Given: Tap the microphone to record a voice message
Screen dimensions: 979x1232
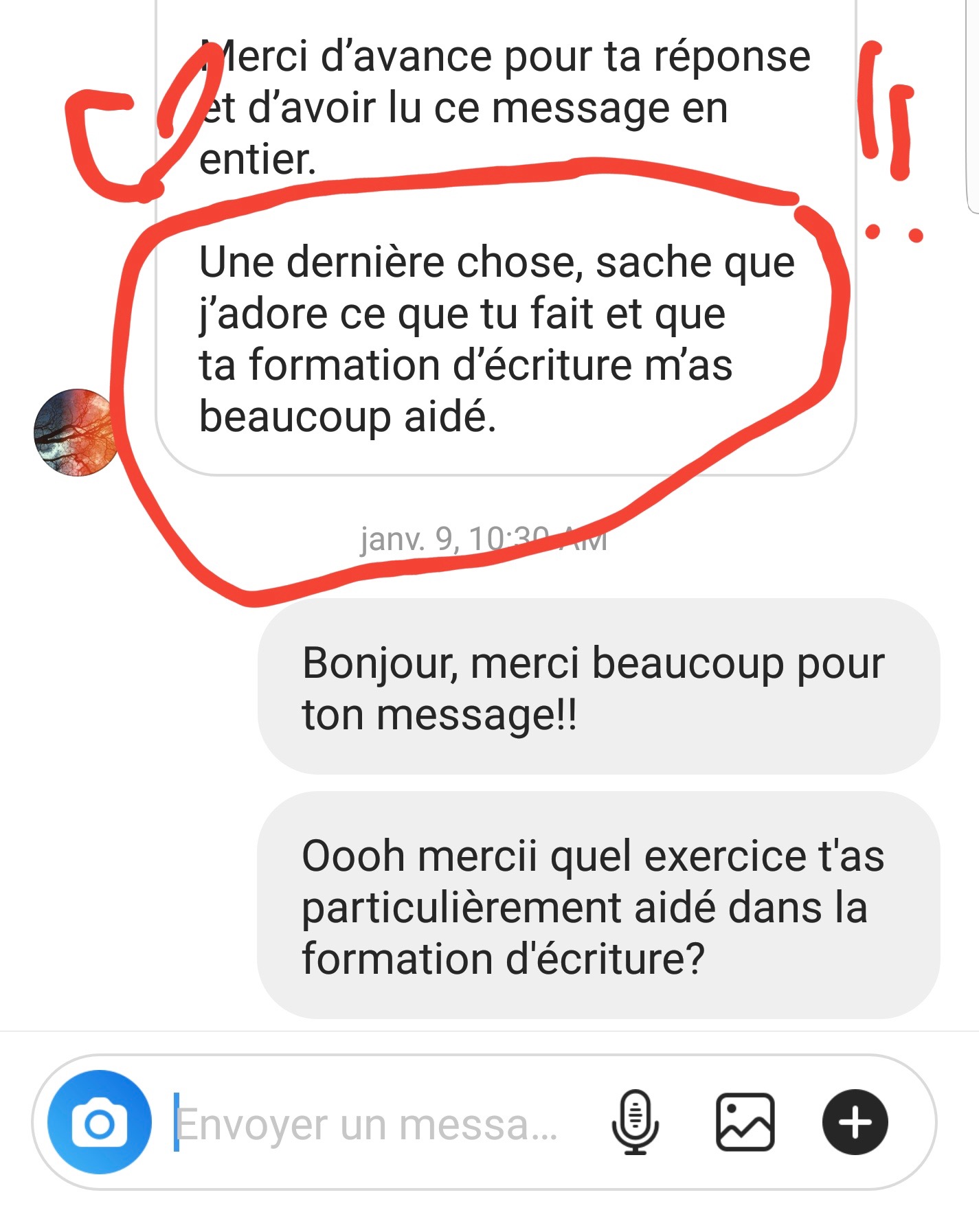Looking at the screenshot, I should click(x=635, y=1123).
